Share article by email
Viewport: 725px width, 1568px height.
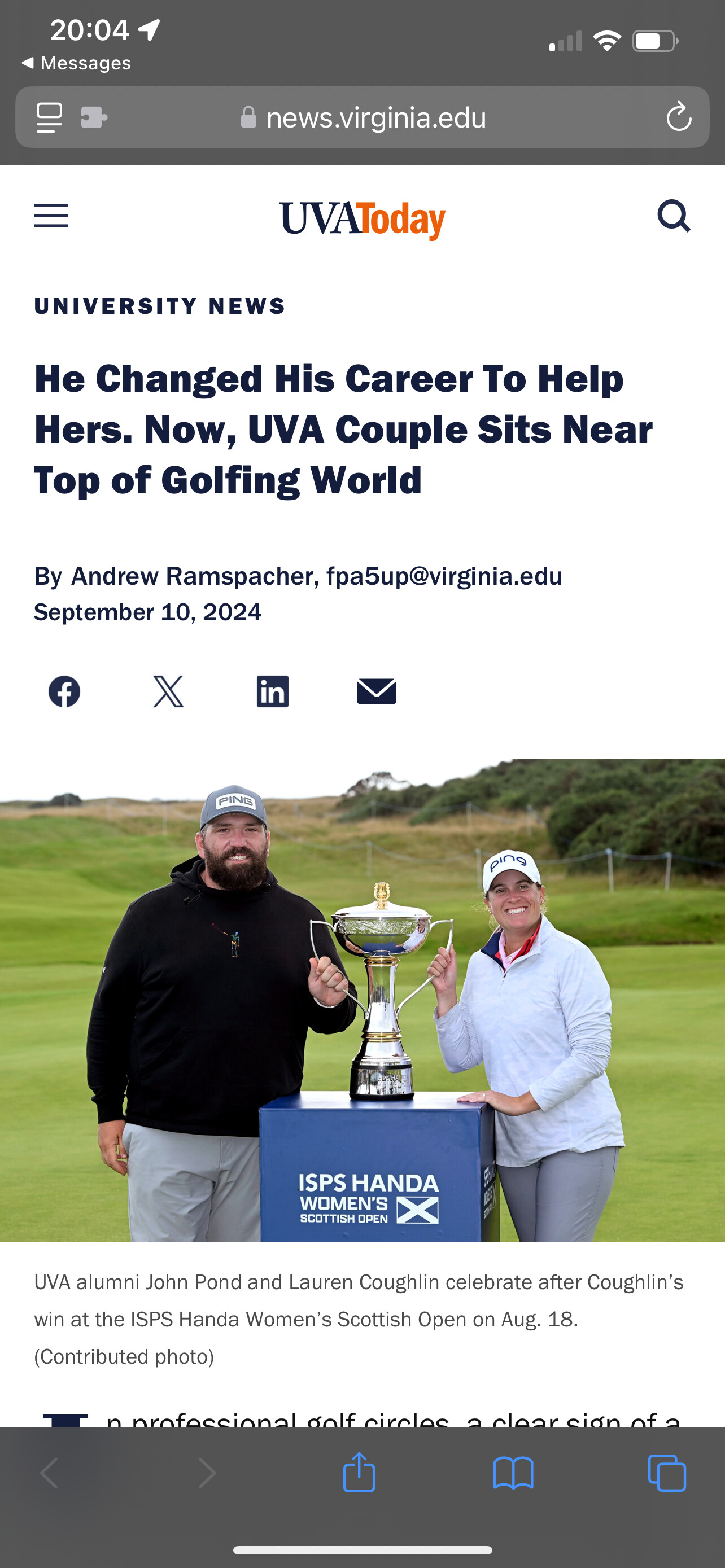pyautogui.click(x=376, y=691)
